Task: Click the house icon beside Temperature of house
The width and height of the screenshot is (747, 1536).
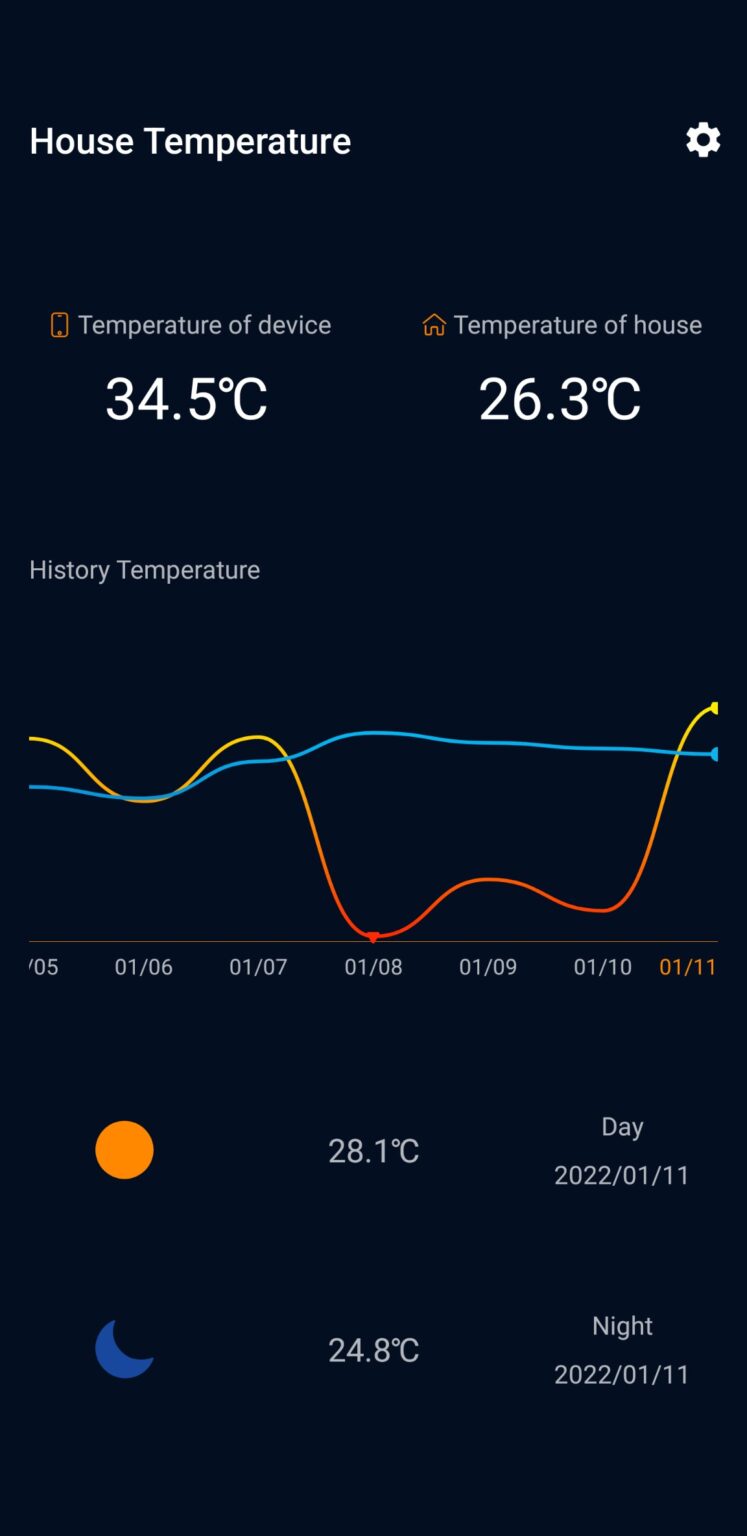Action: click(x=433, y=324)
